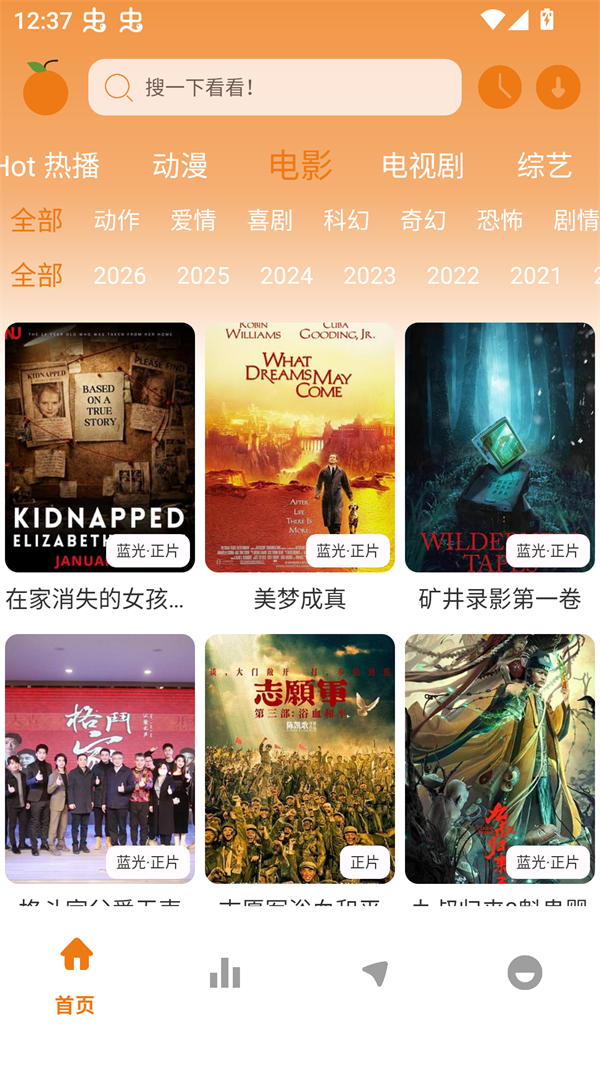Screen dimensions: 600x1066
Task: Select the 喜剧 genre filter
Action: pyautogui.click(x=270, y=220)
